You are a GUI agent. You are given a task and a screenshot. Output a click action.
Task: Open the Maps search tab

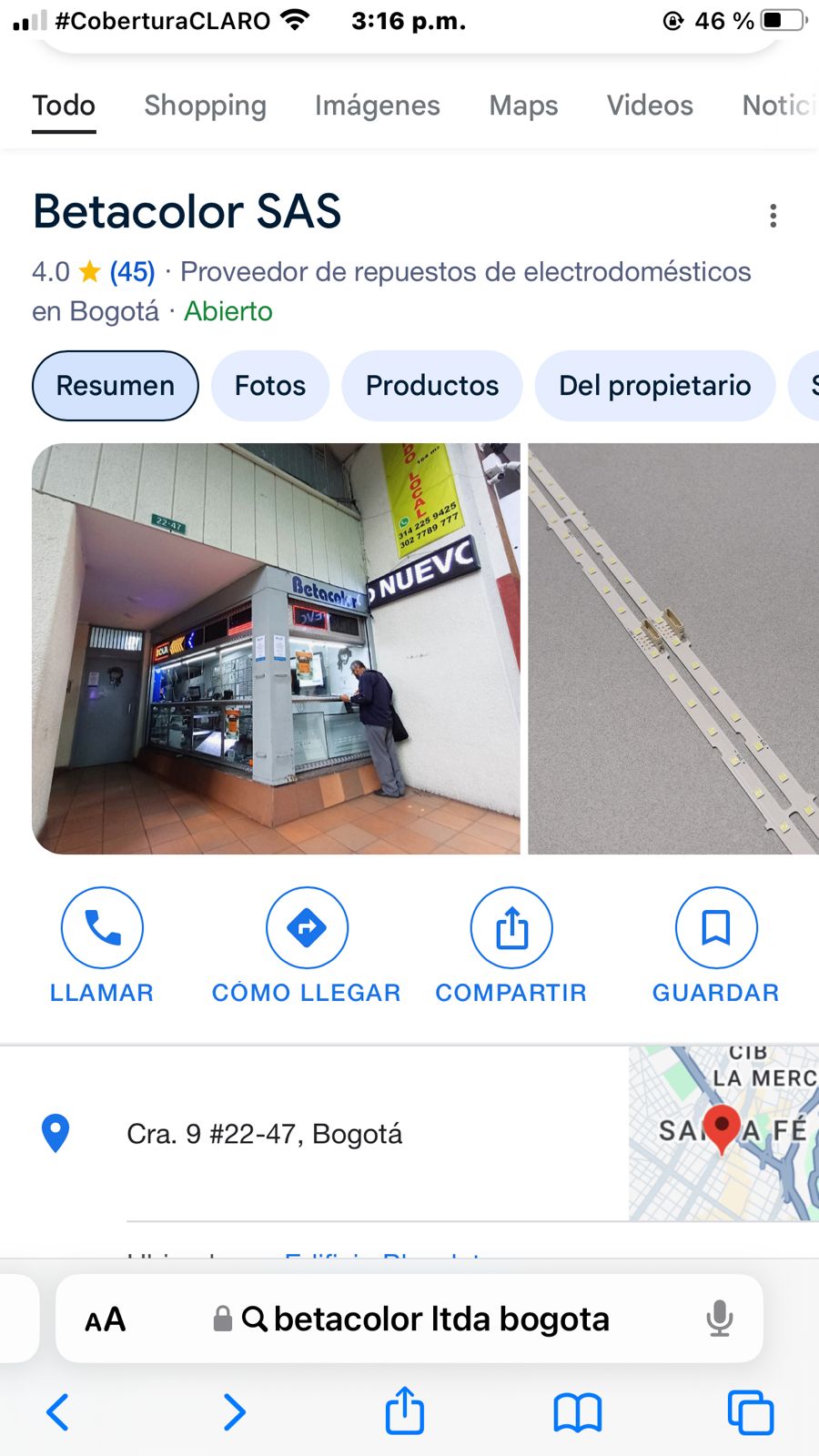[x=523, y=106]
